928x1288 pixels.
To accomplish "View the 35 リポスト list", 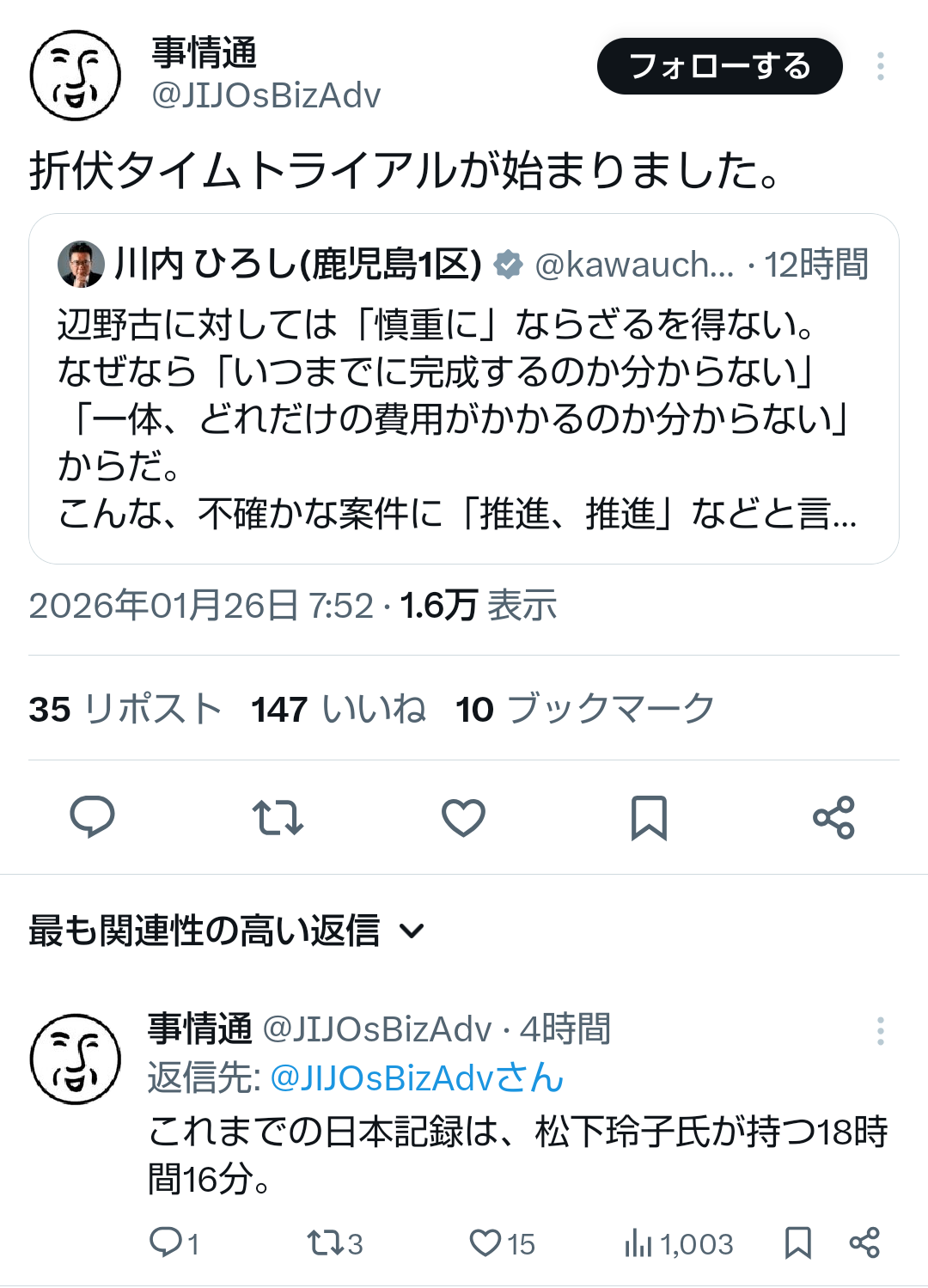I will click(125, 710).
